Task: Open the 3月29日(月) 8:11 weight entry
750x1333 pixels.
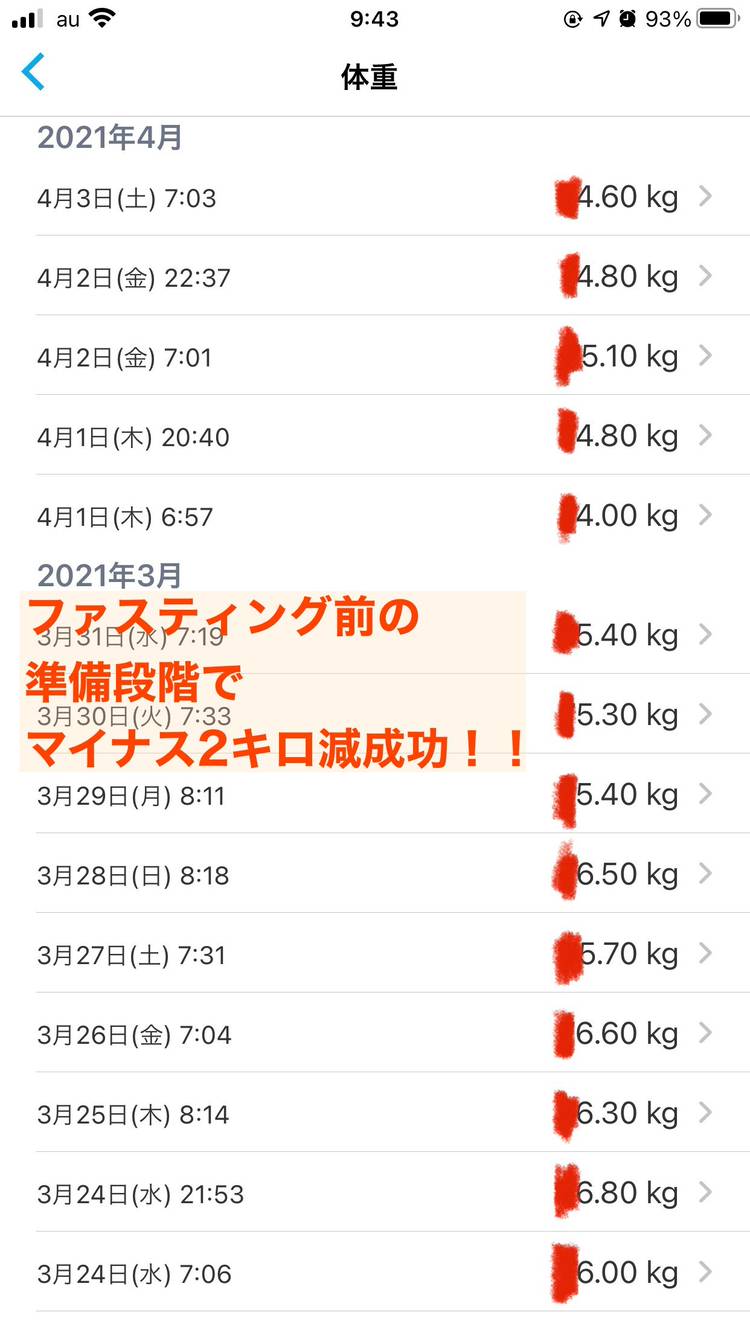Action: point(375,794)
